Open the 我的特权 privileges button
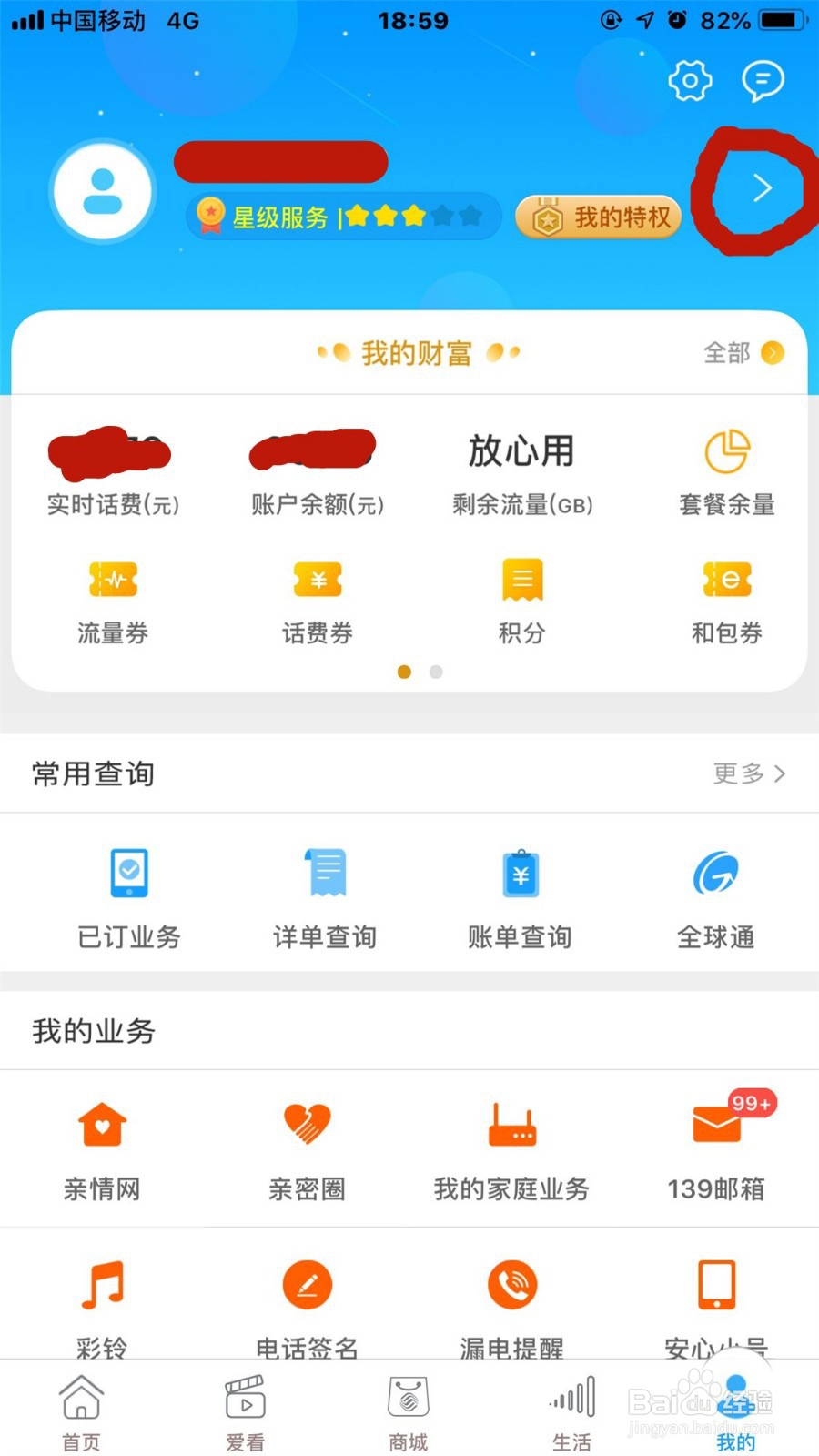819x1456 pixels. tap(599, 217)
